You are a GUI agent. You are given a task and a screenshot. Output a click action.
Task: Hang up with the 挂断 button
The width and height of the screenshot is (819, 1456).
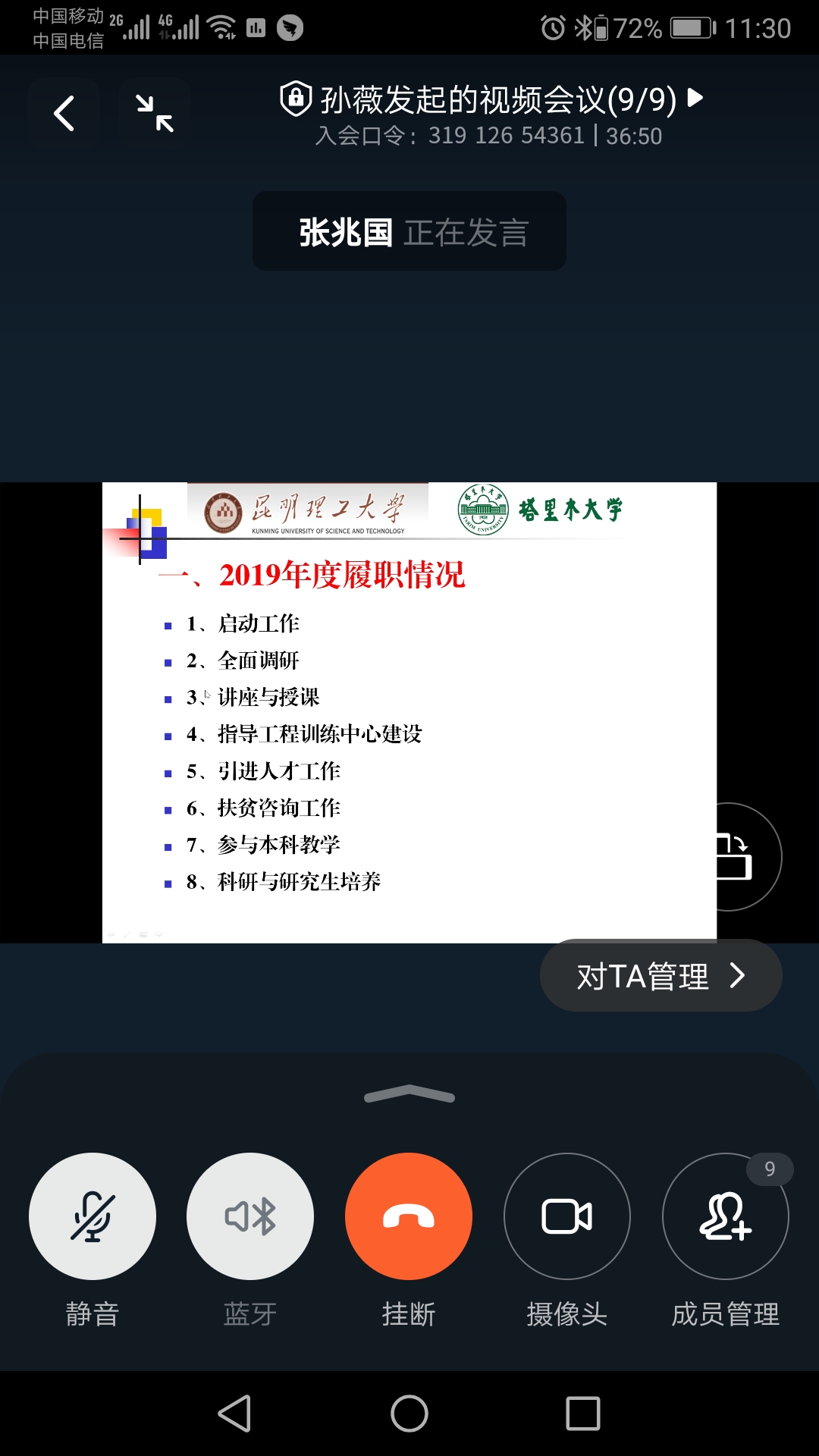(x=409, y=1216)
